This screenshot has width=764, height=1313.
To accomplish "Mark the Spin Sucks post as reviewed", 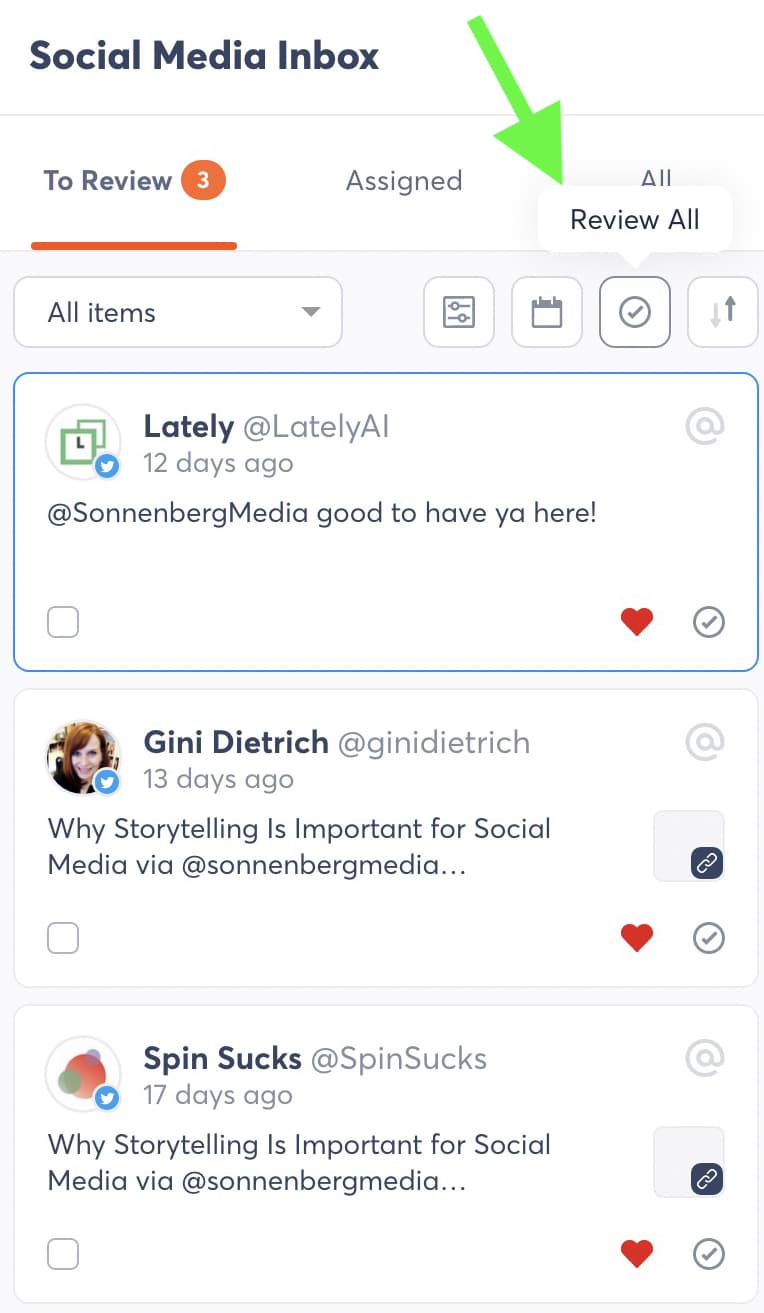I will click(x=709, y=1254).
